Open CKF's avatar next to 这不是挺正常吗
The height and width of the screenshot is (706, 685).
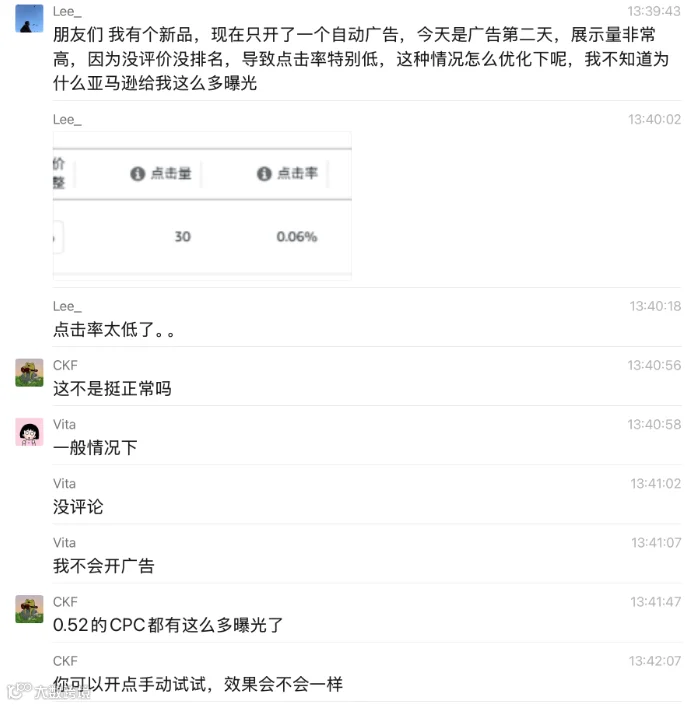tap(29, 373)
